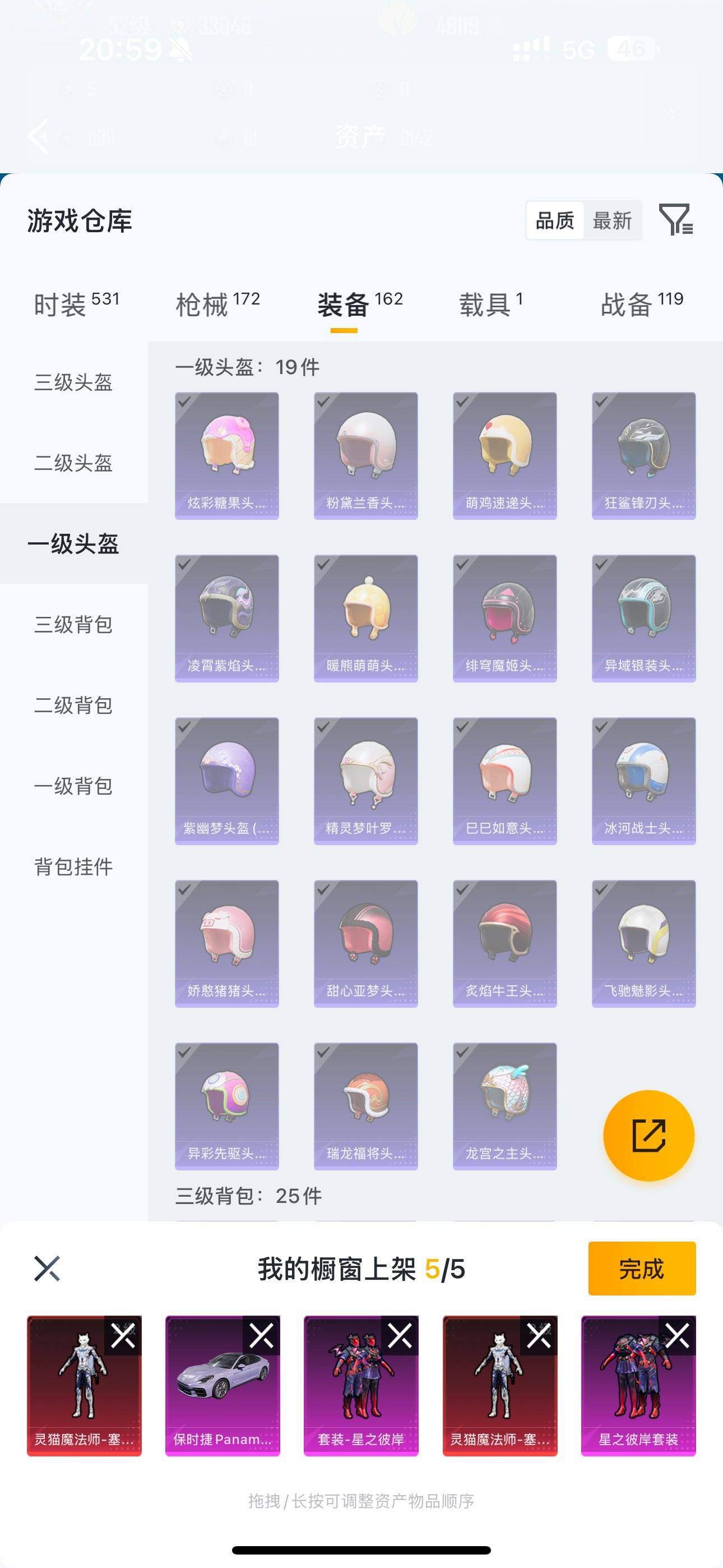Remove 保时捷 Panamera from the showcase

click(x=262, y=1336)
